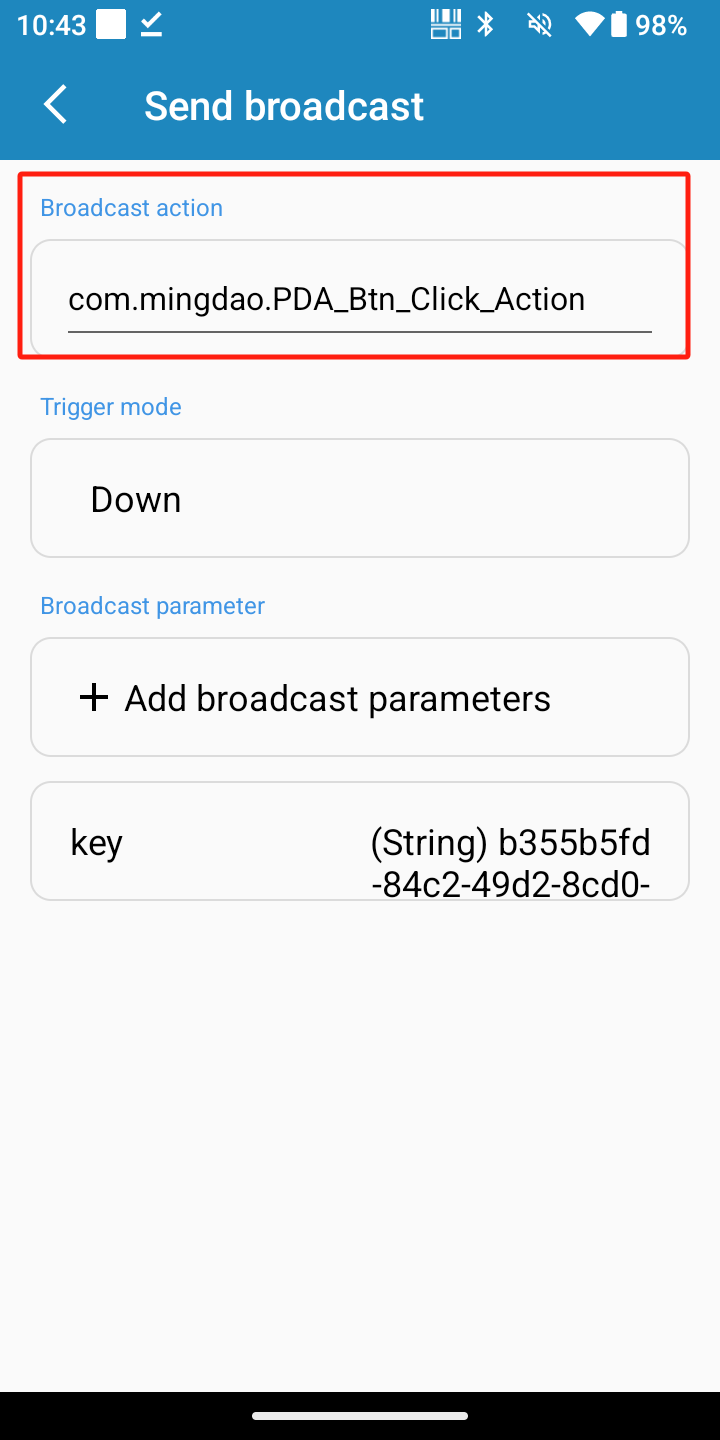Open the key String parameter row
Screen dimensions: 720x1440
pos(359,842)
